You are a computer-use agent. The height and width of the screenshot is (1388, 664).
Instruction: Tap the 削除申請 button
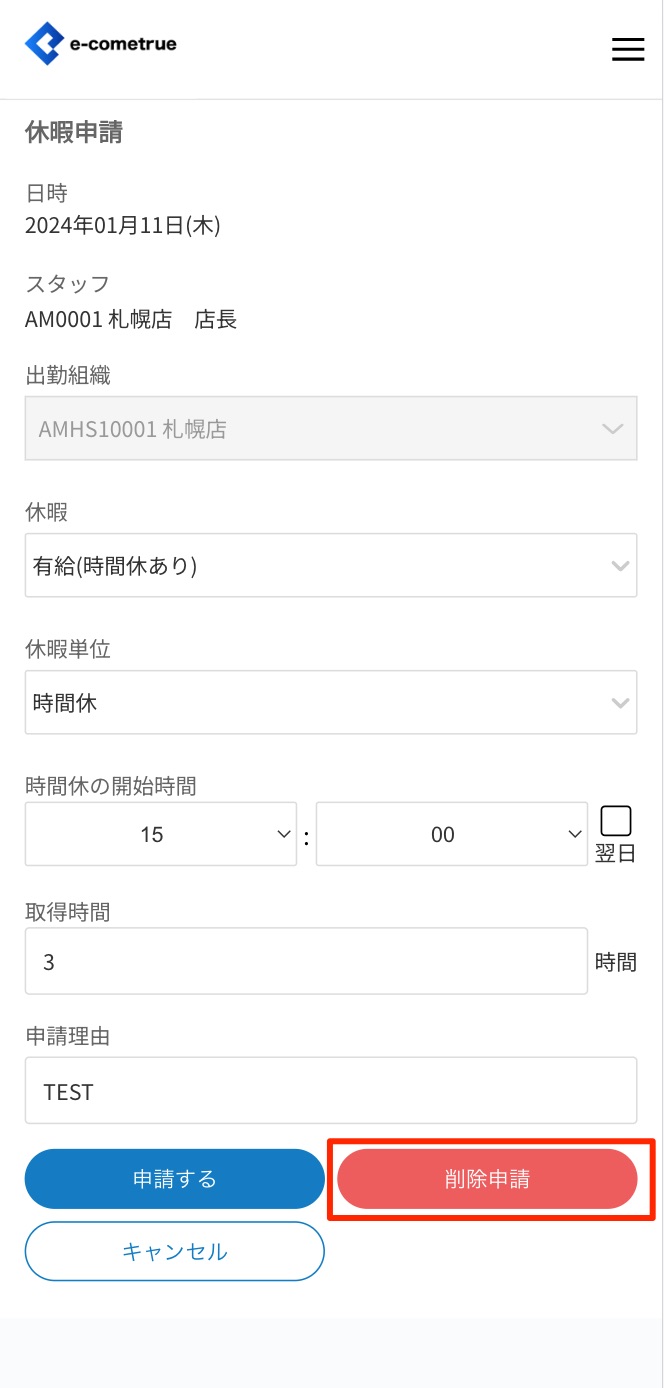click(487, 1179)
